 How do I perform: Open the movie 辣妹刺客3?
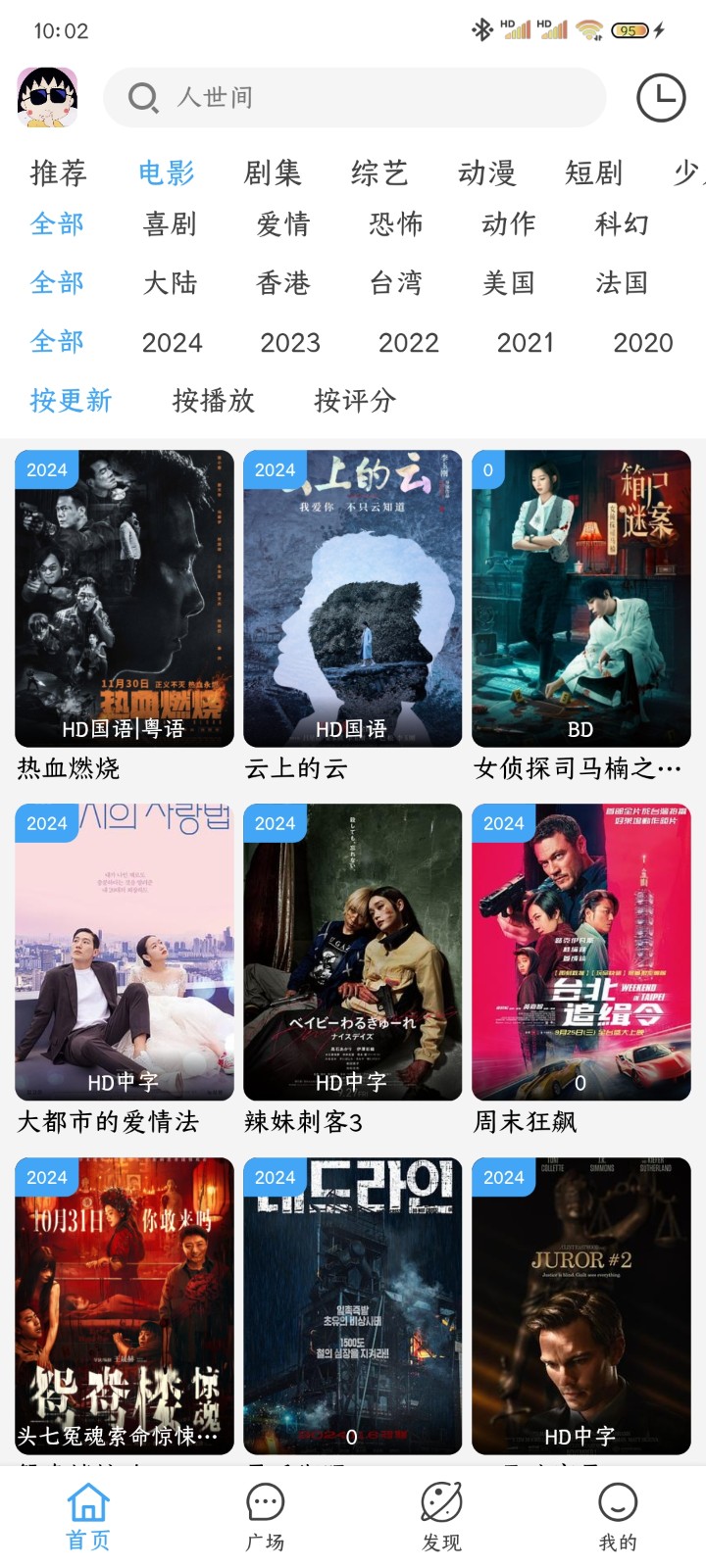click(x=352, y=952)
